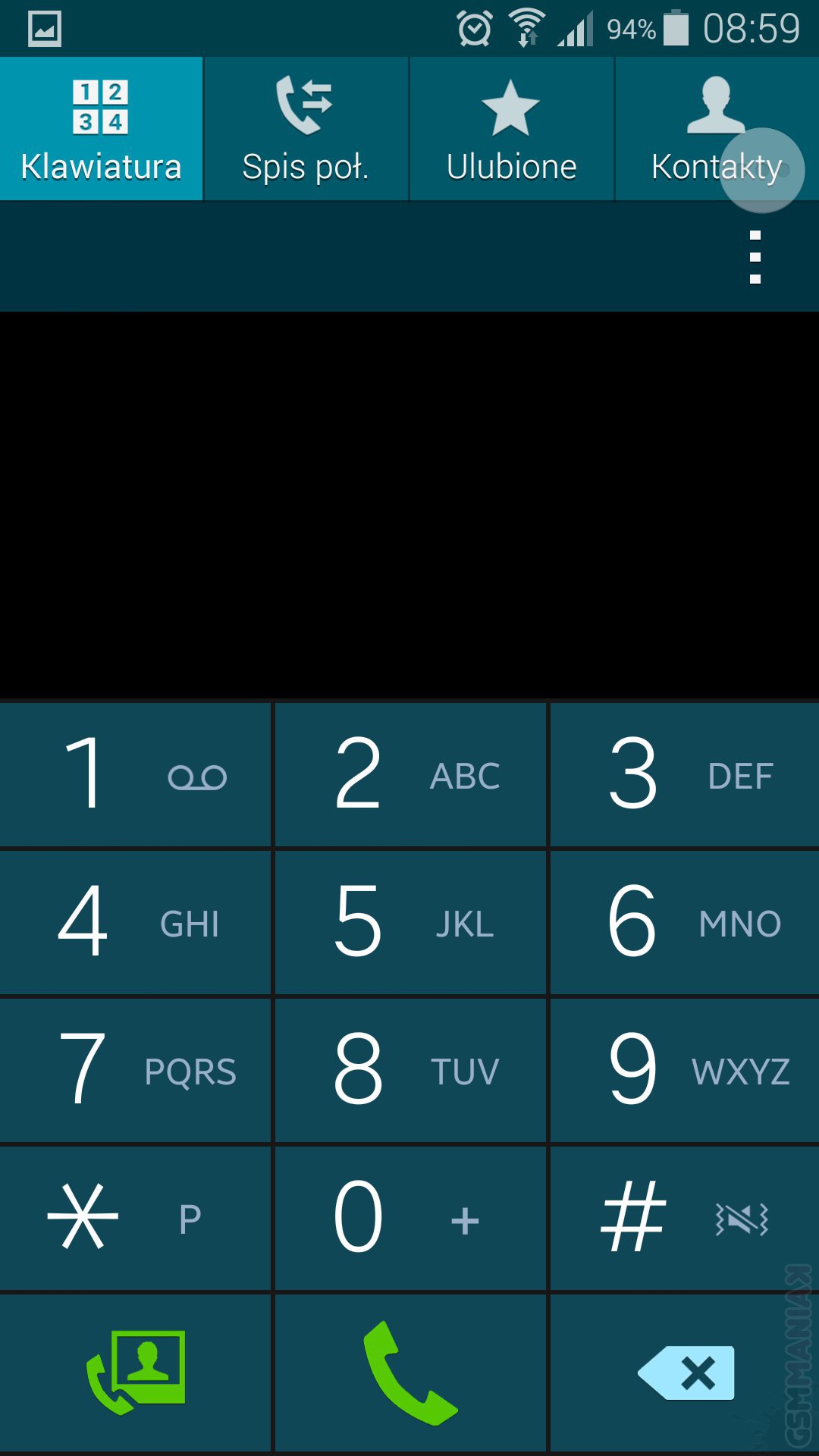
Task: Switch to the Klawiatura tab
Action: pos(102,129)
